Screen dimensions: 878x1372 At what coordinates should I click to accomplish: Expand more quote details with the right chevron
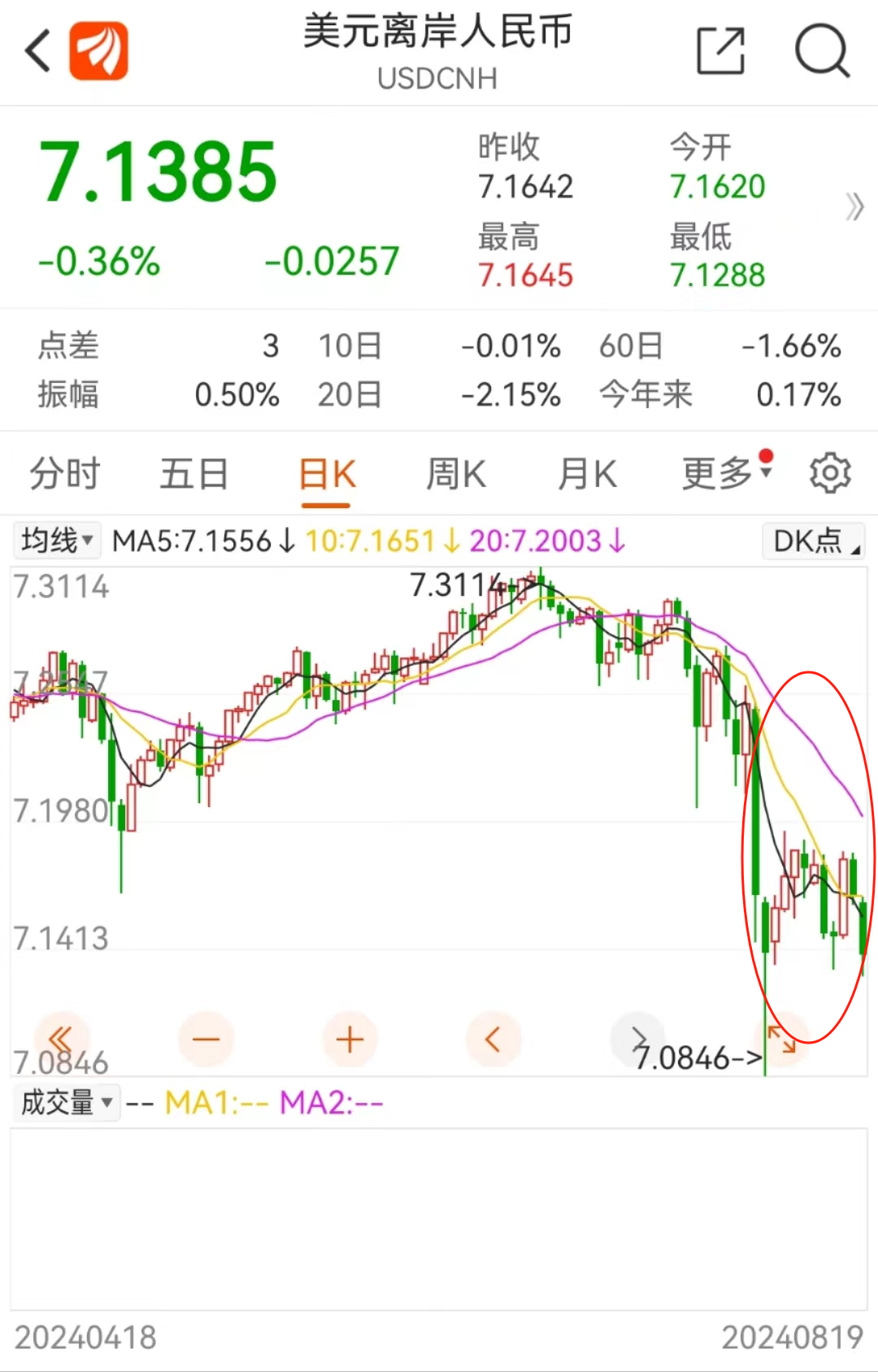[x=854, y=207]
